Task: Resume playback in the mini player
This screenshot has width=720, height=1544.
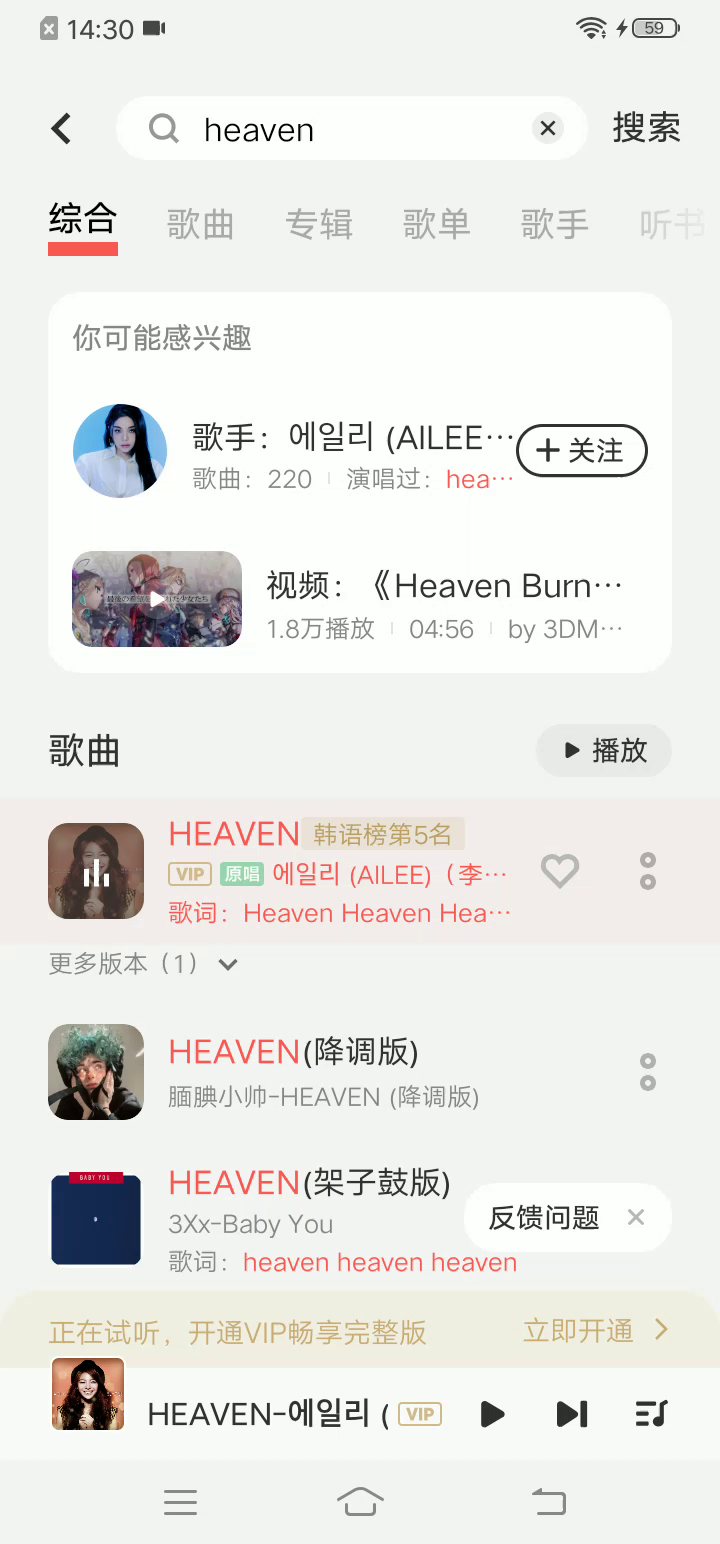Action: (x=492, y=1414)
